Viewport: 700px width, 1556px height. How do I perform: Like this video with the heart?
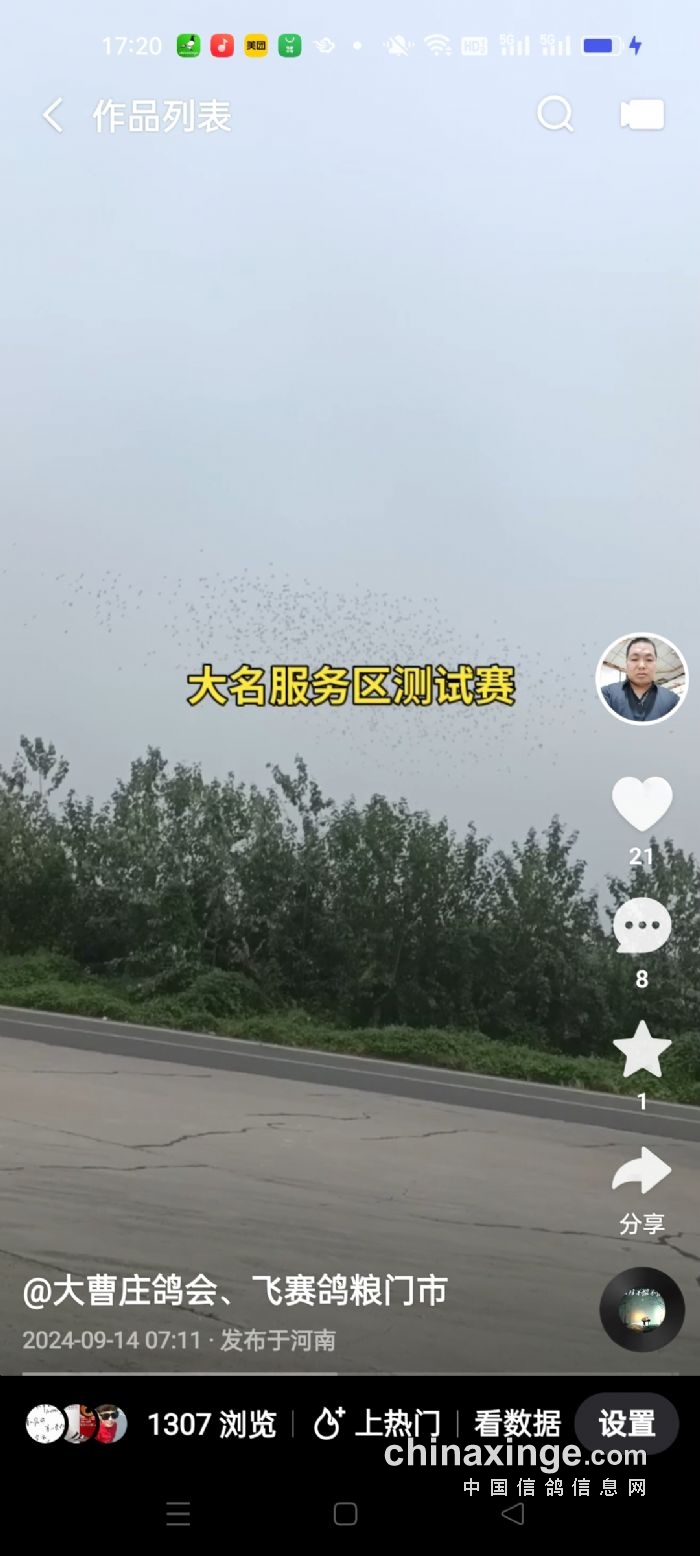pyautogui.click(x=642, y=805)
